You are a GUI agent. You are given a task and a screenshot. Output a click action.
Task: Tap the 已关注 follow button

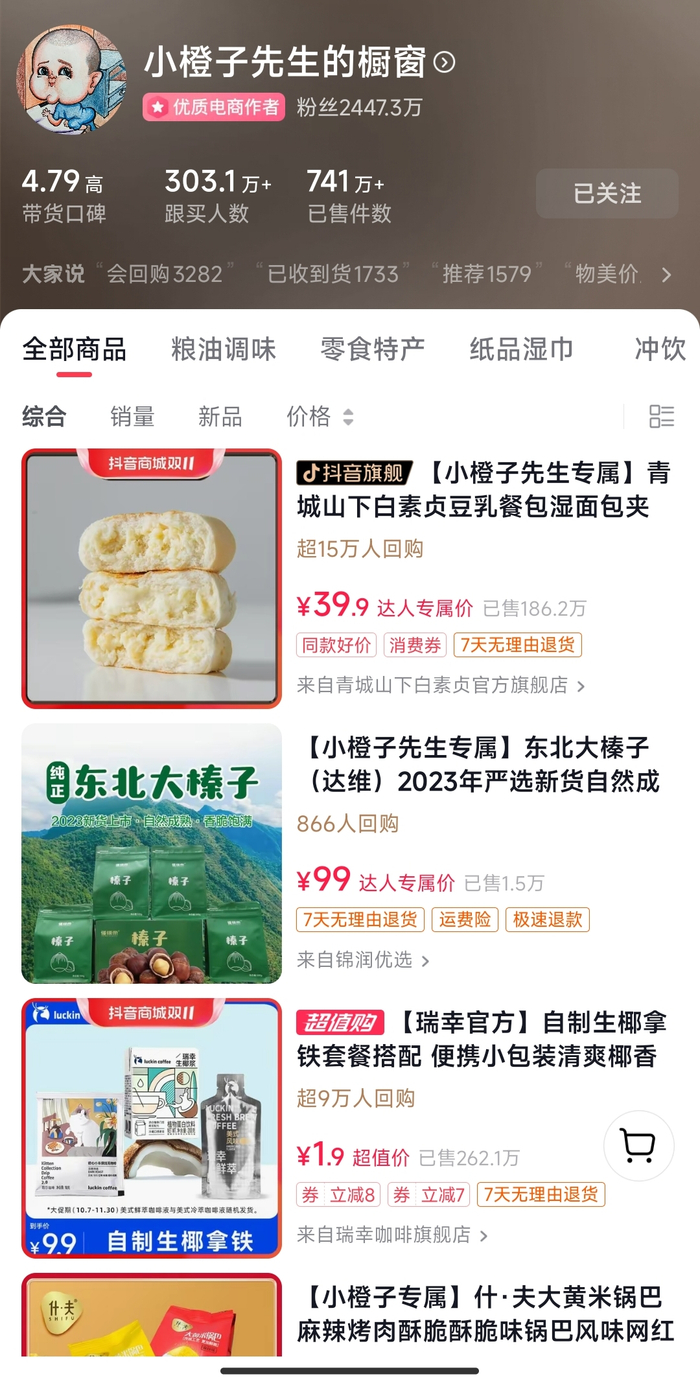click(x=607, y=194)
